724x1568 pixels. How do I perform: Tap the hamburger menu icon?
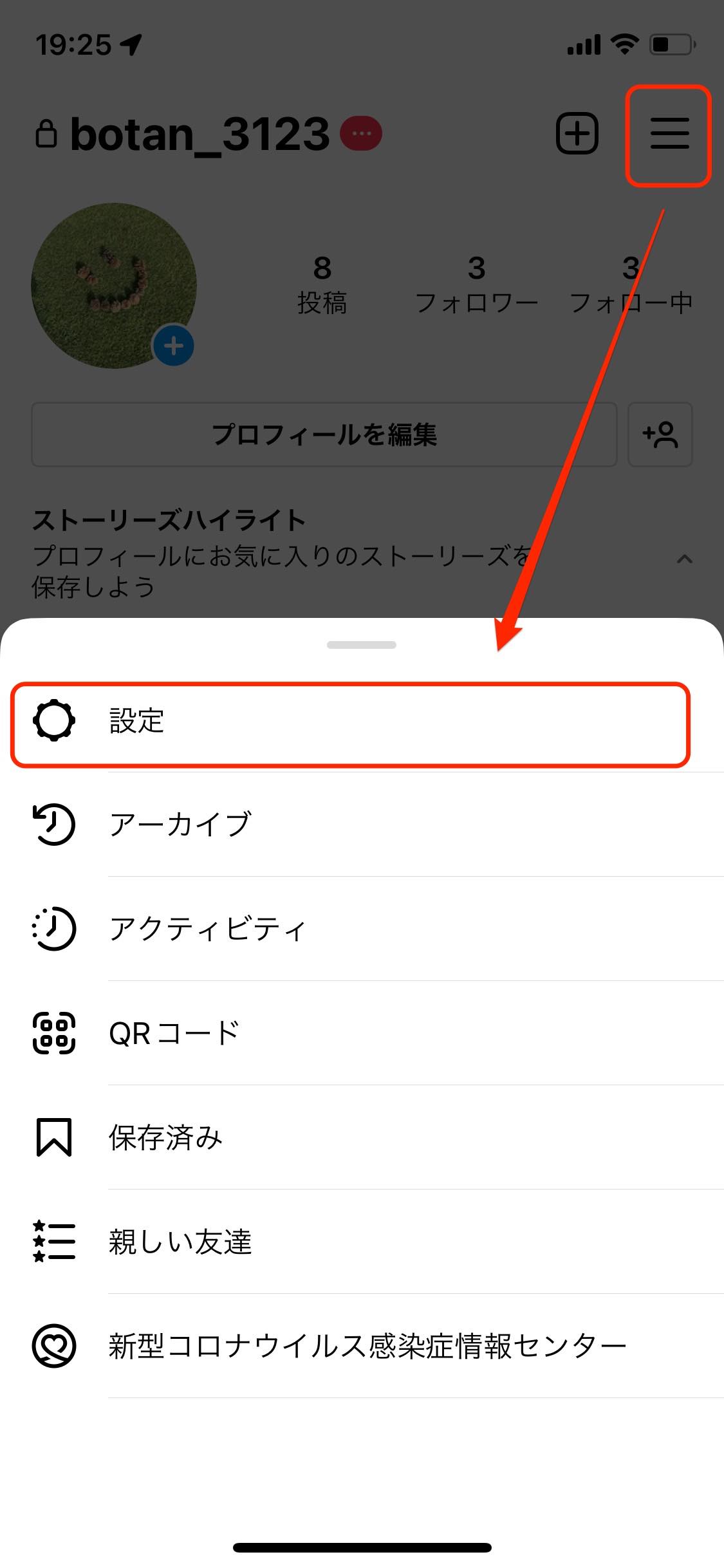[669, 134]
